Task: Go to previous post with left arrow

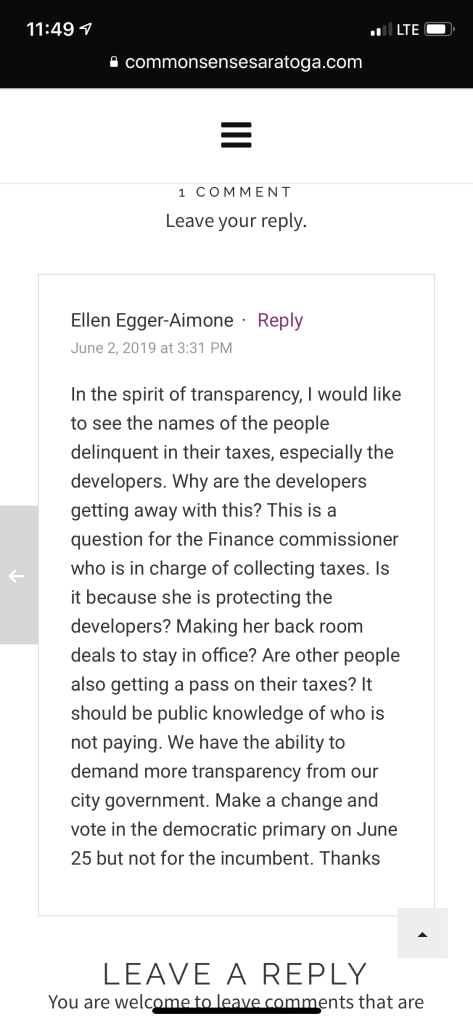Action: click(x=18, y=575)
